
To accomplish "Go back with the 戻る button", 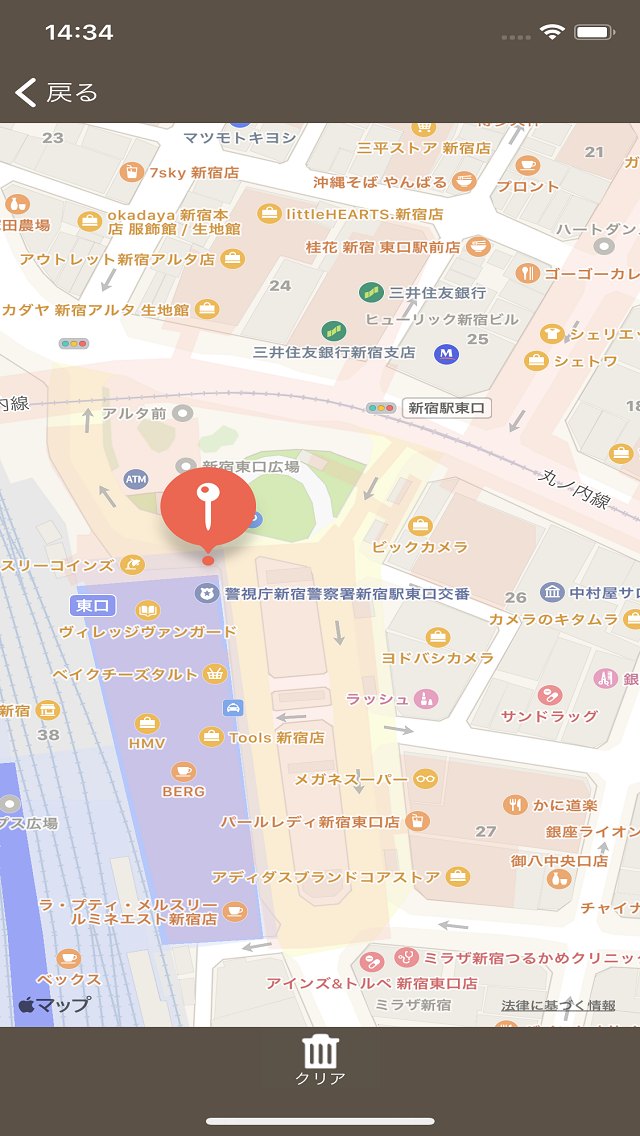I will point(56,93).
